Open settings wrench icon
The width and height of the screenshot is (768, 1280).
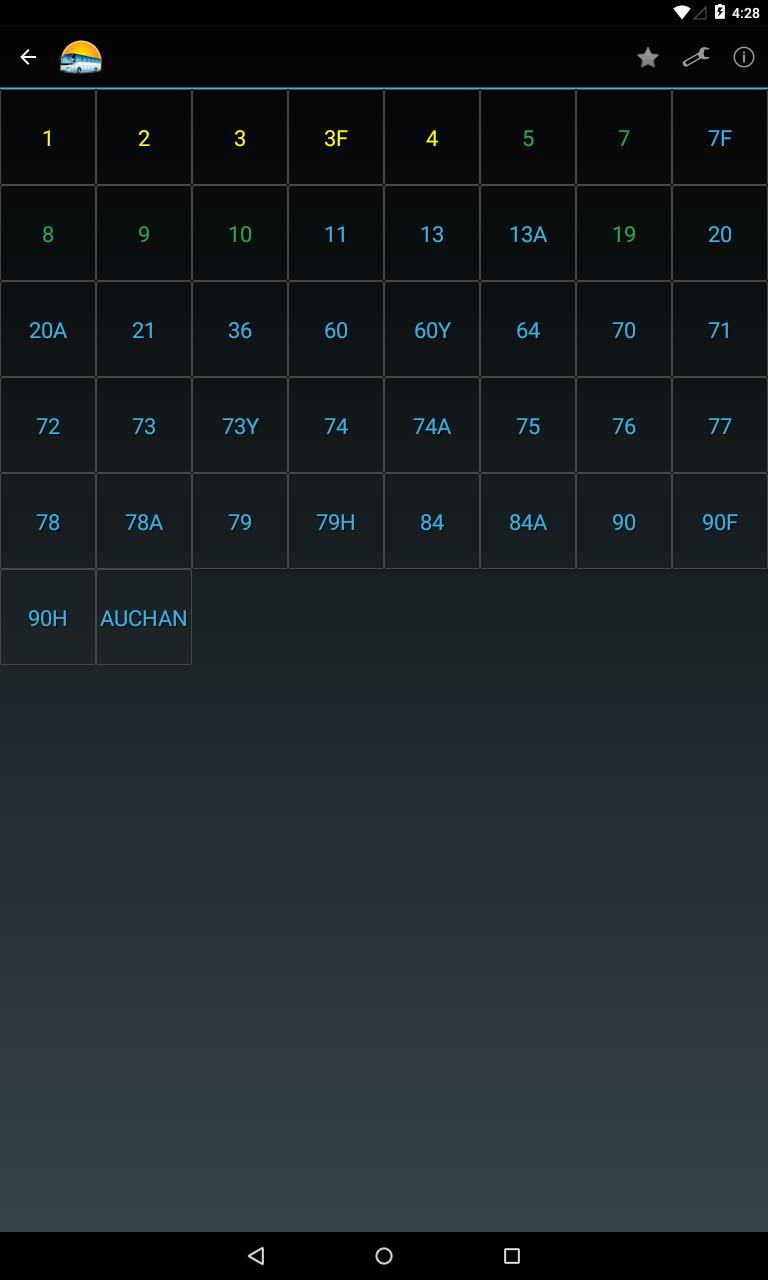pos(696,58)
